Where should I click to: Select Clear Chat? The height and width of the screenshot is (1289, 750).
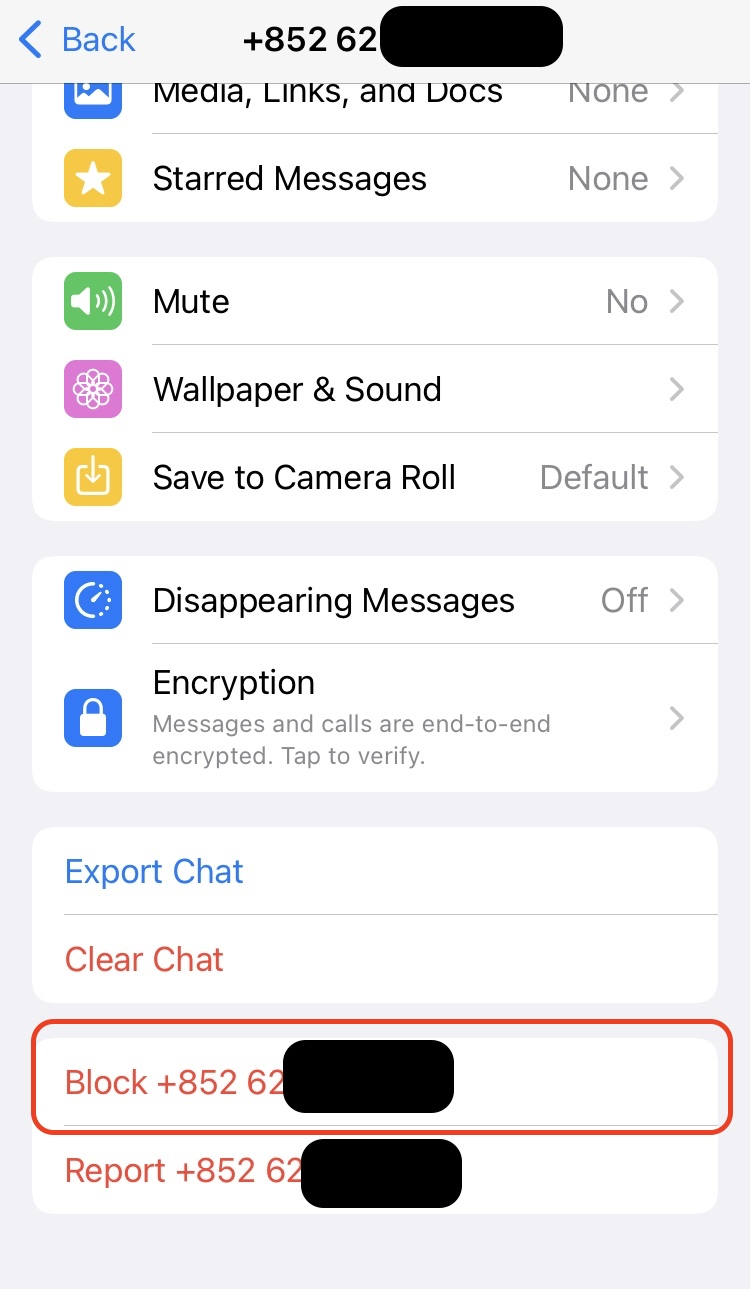[x=145, y=960]
